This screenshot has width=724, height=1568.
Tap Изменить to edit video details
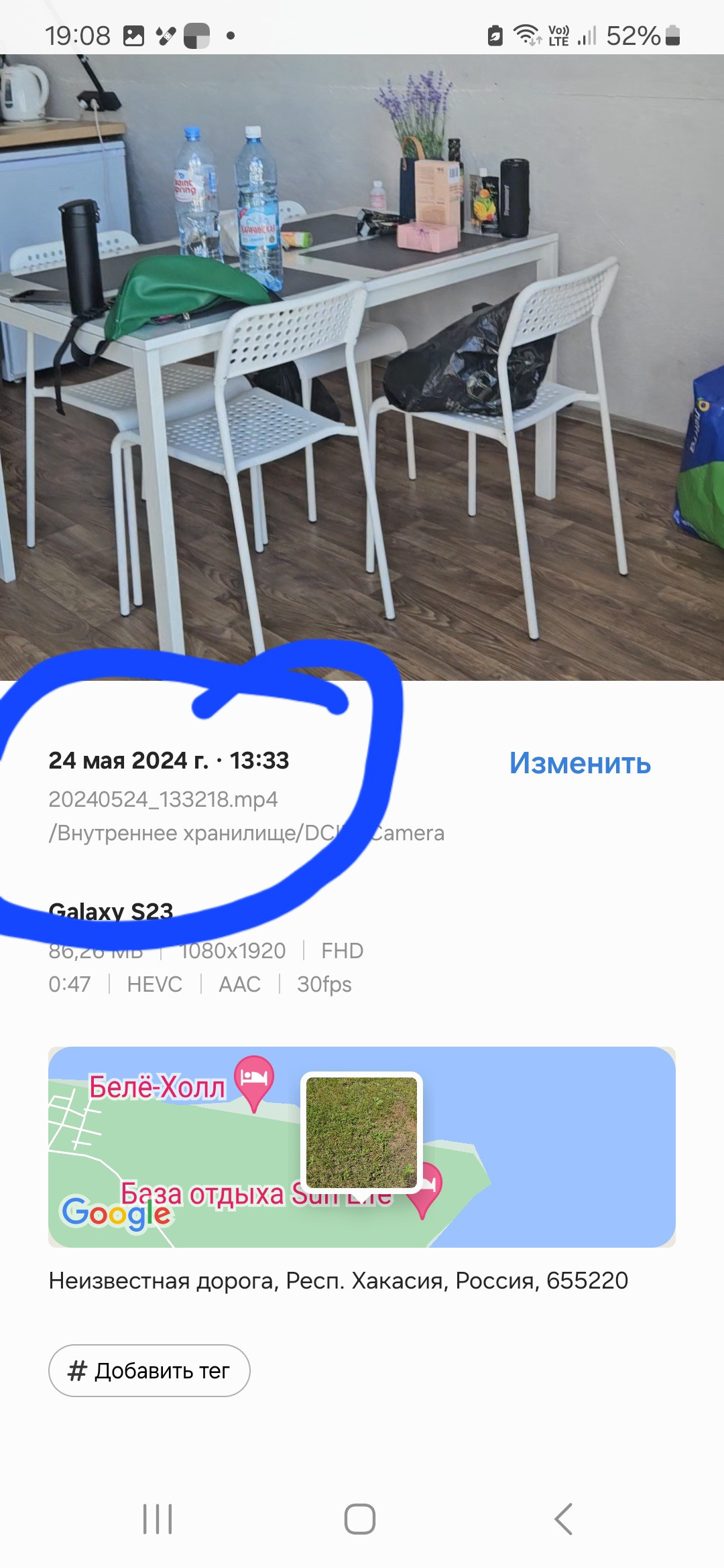tap(580, 763)
